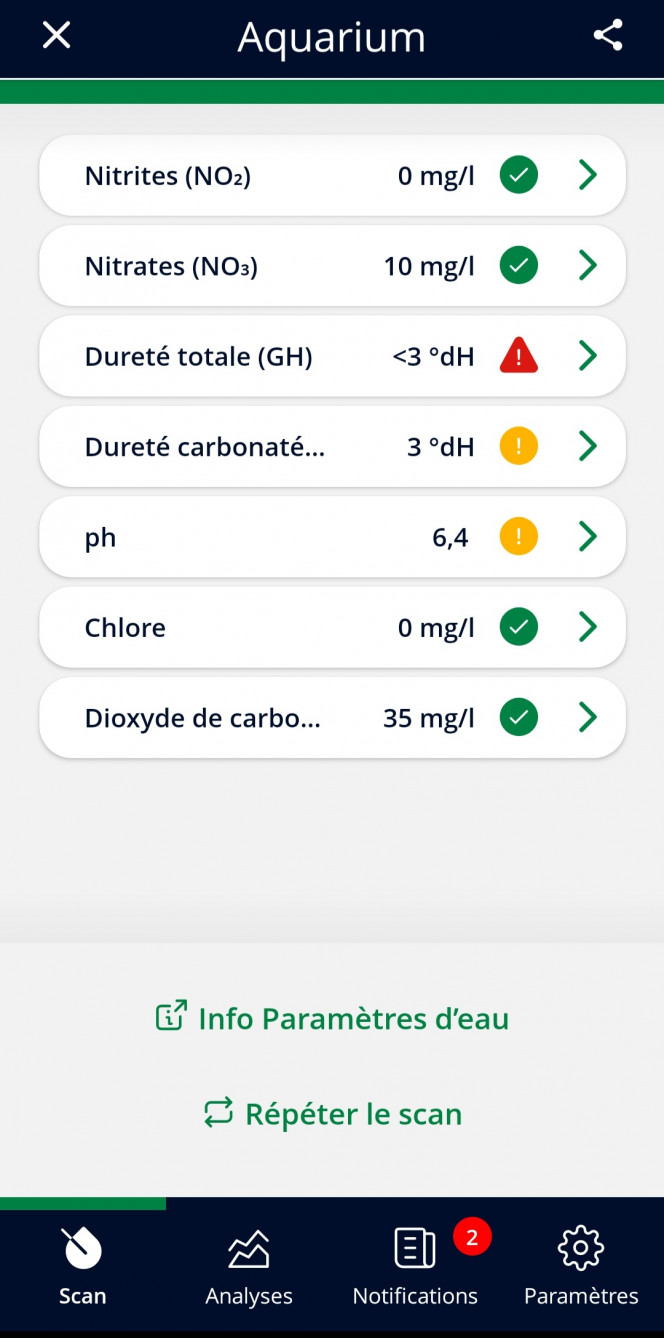
Task: View the Dioxyde de carbone reading
Action: click(x=332, y=717)
